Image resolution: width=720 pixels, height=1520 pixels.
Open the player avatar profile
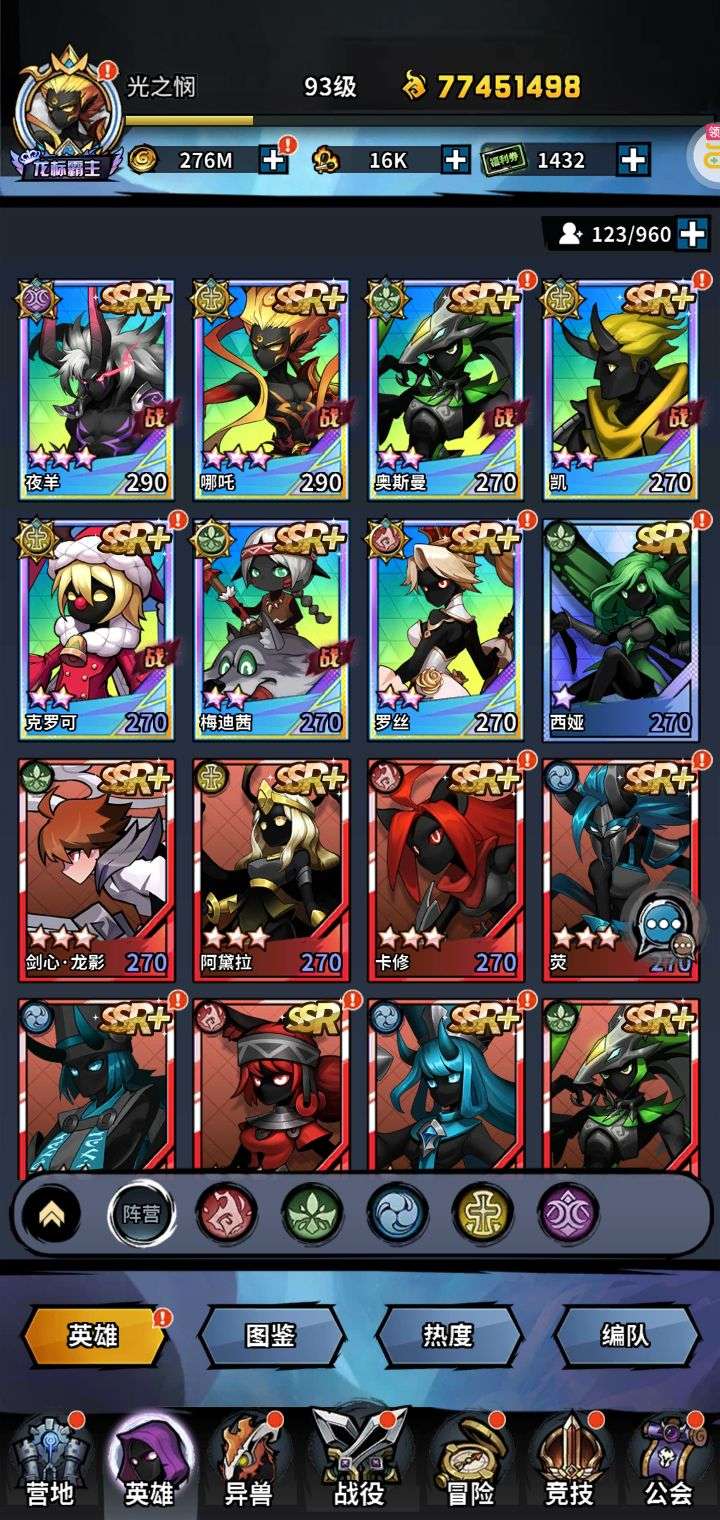click(70, 105)
